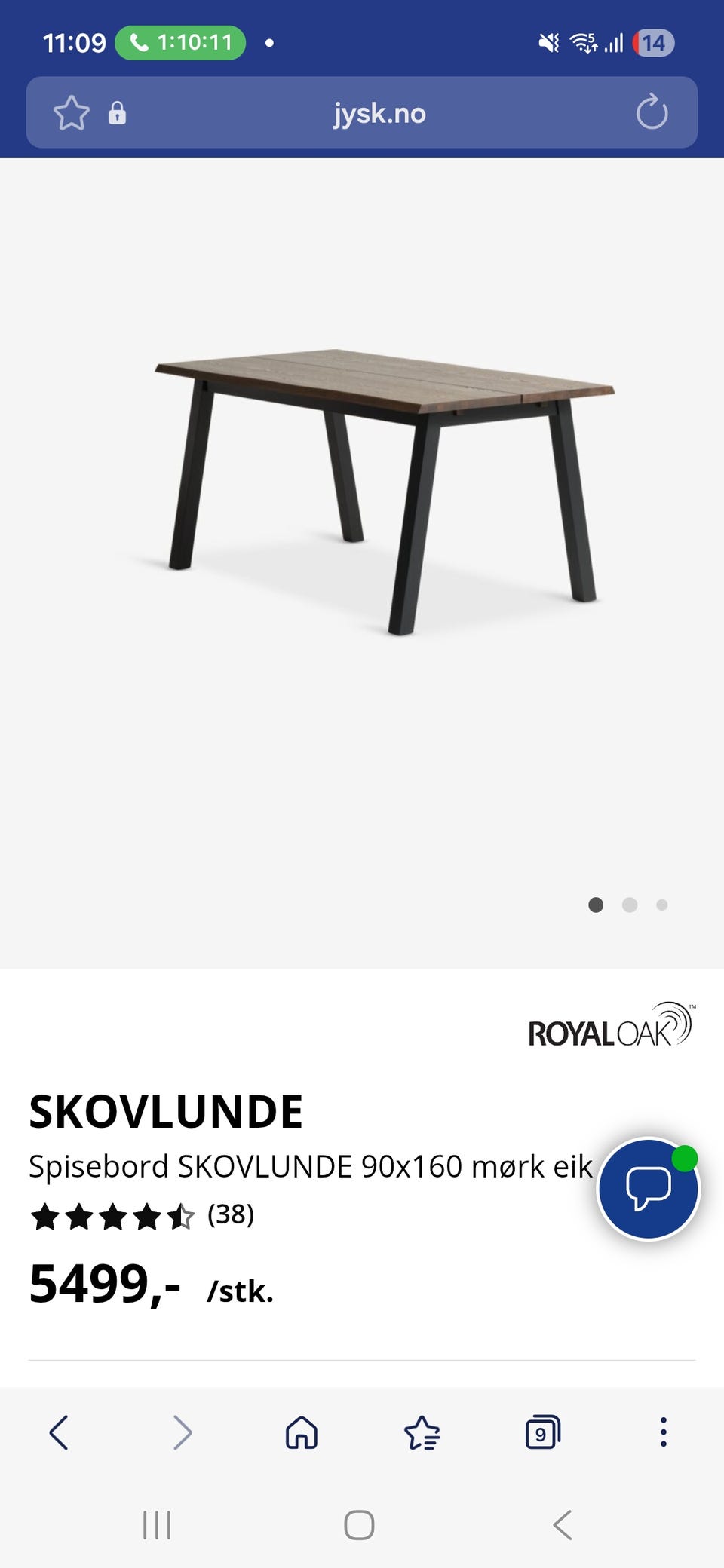Open the browser bookmarks list
The image size is (724, 1568).
422,1432
